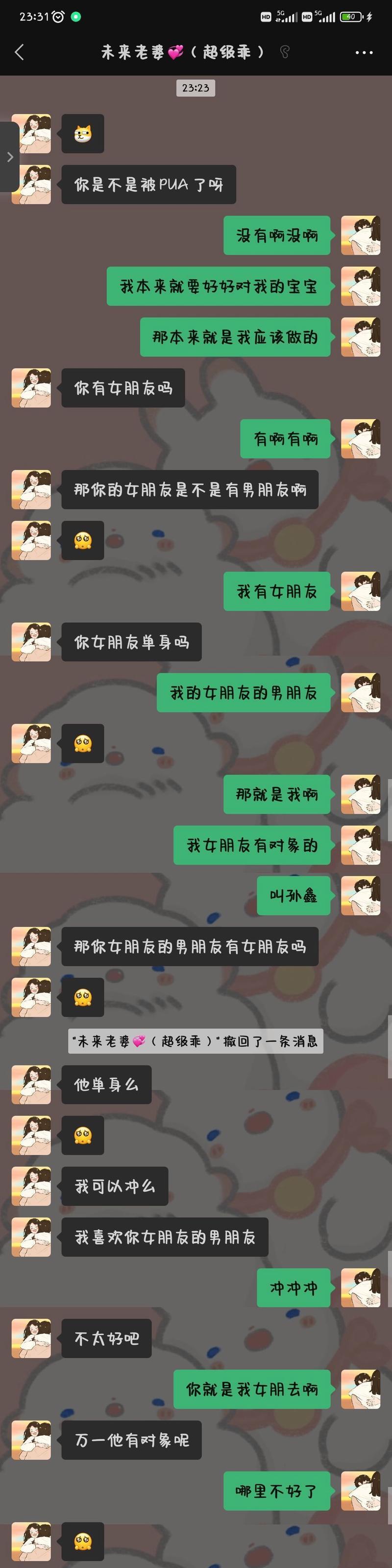Tap contact avatar next to '你有女朋友吗'
392x1568 pixels.
click(31, 388)
